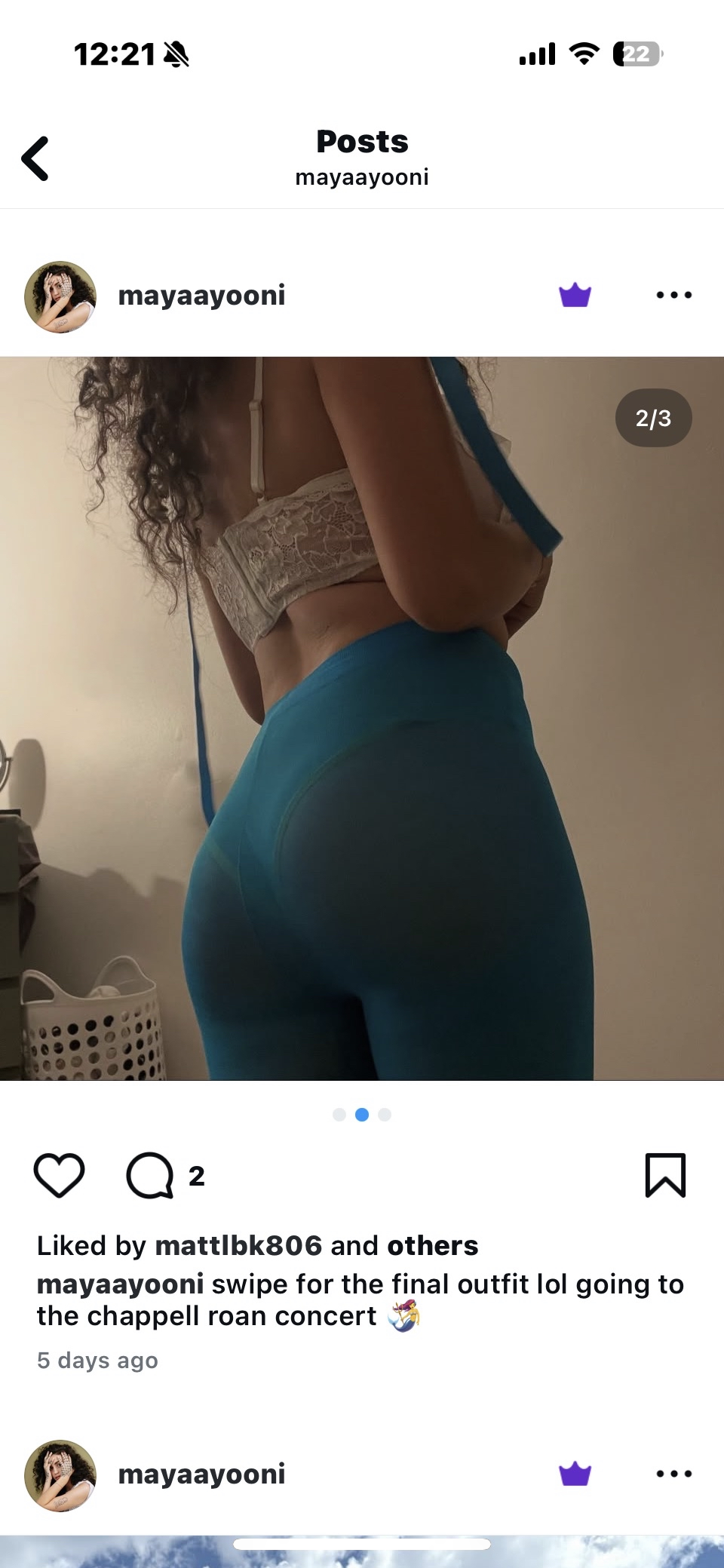Go back from the Posts page

pos(35,158)
